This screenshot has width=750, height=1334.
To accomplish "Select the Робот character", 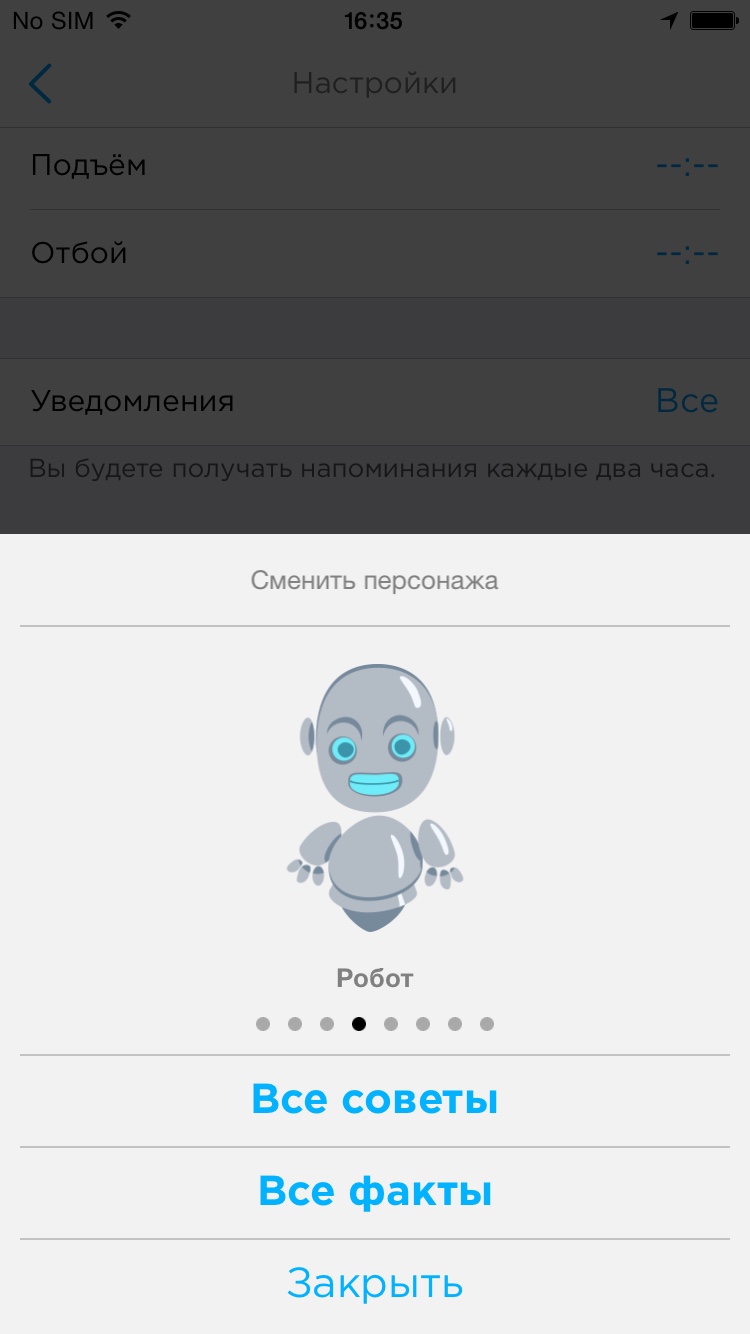I will (375, 800).
